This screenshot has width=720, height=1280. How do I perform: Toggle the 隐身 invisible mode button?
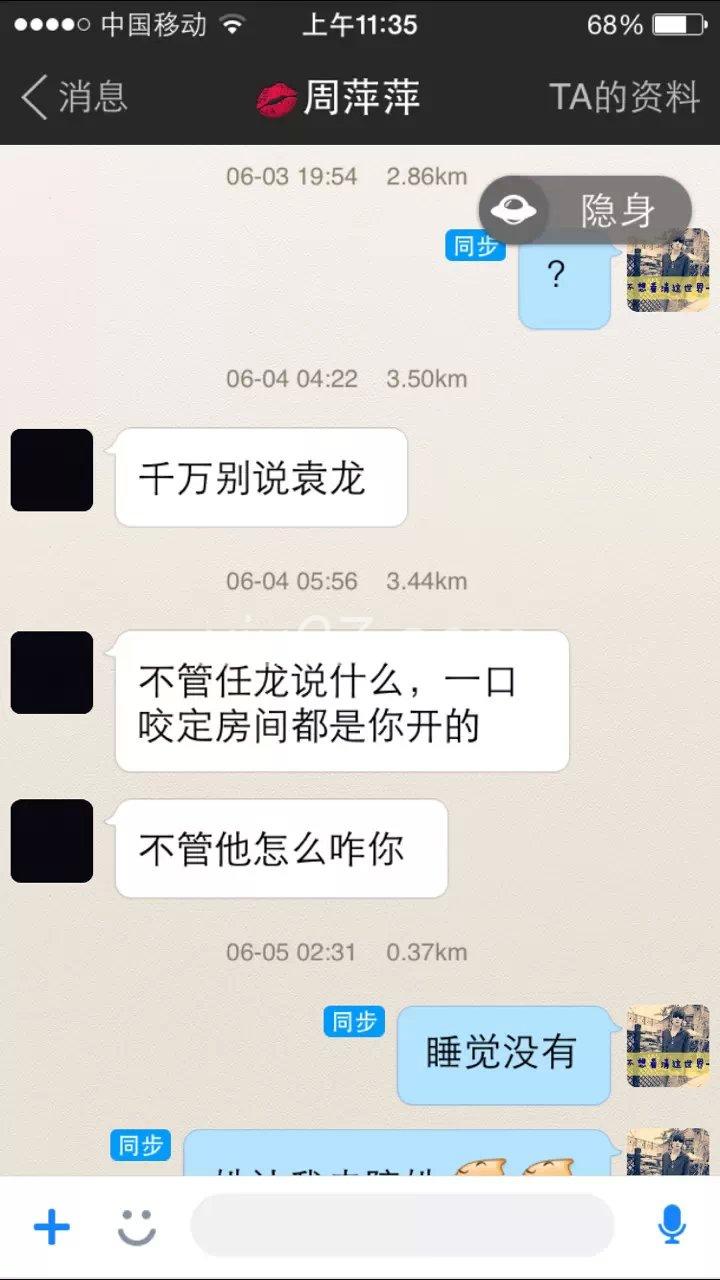[585, 211]
